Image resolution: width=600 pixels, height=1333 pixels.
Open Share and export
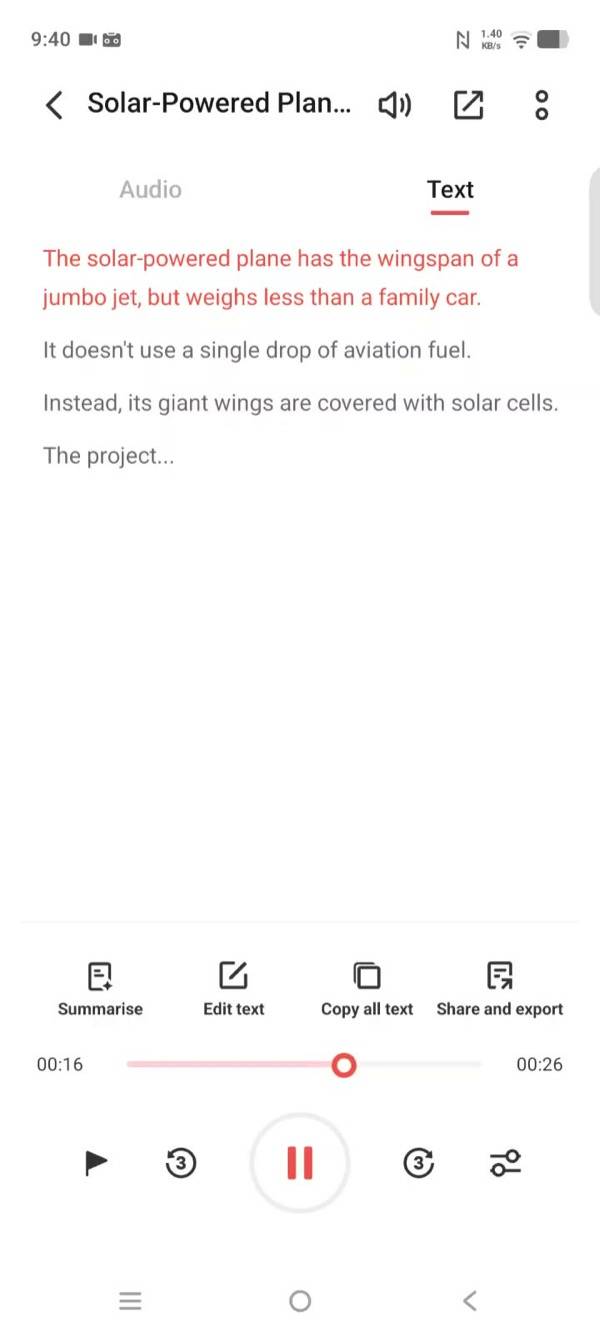pyautogui.click(x=500, y=990)
